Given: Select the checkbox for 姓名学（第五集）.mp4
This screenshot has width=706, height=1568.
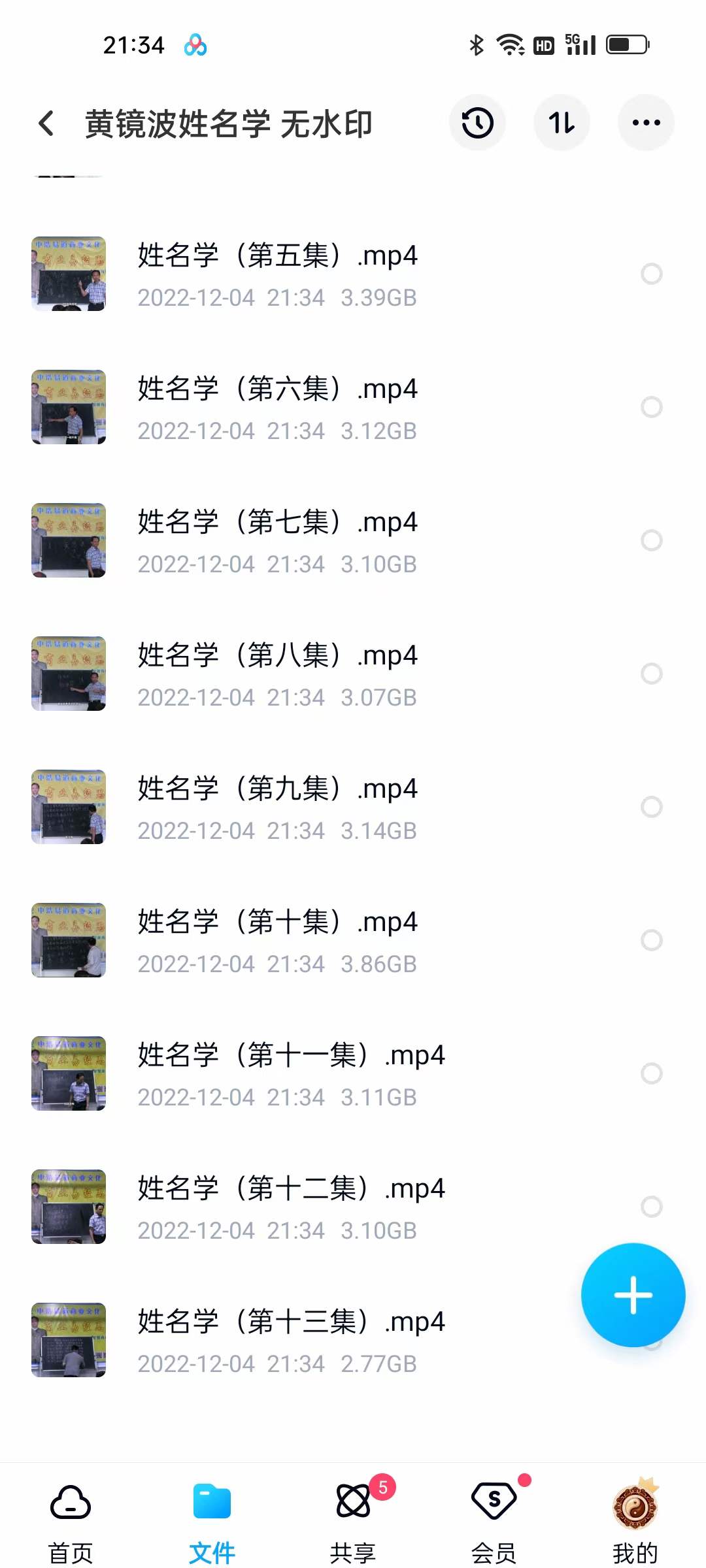Looking at the screenshot, I should pos(651,274).
